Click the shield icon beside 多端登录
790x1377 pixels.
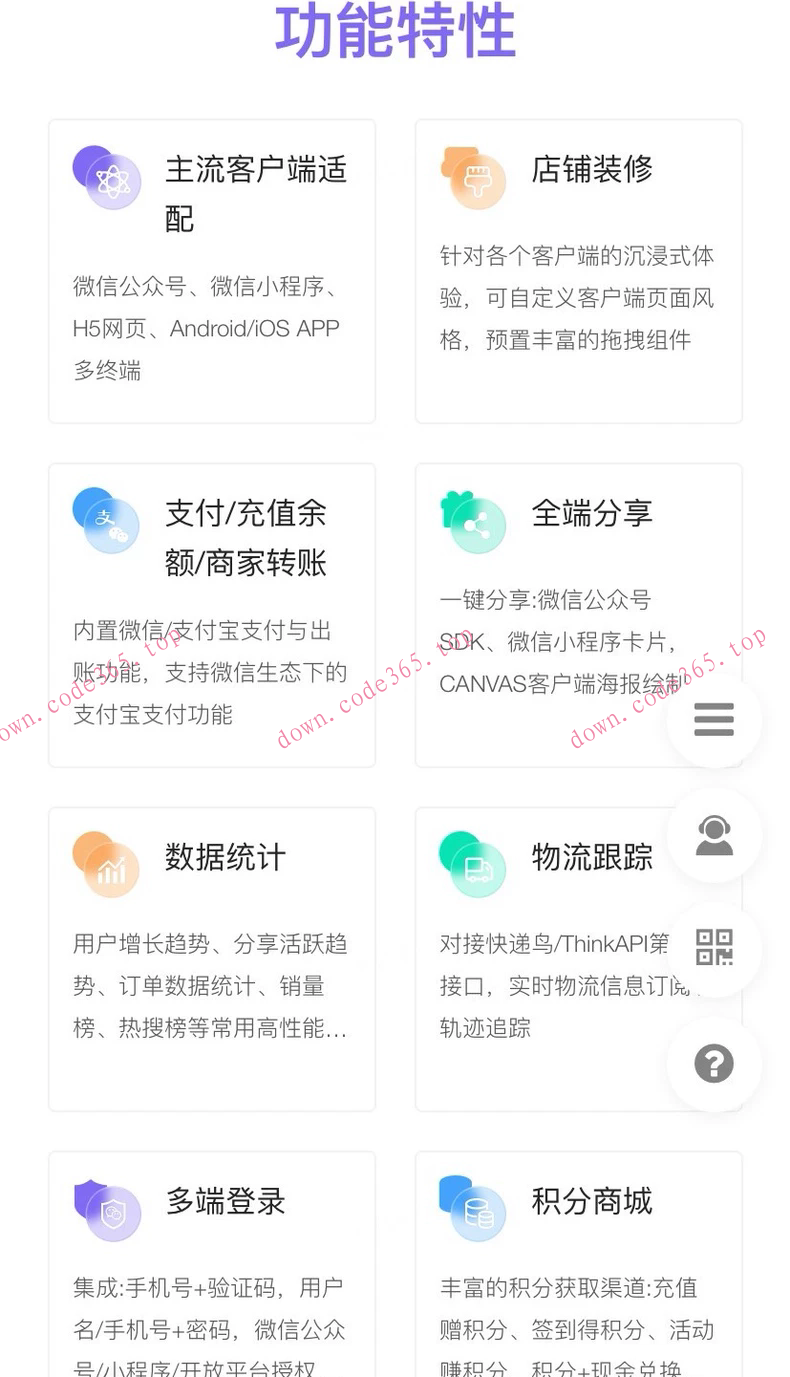pos(107,1210)
